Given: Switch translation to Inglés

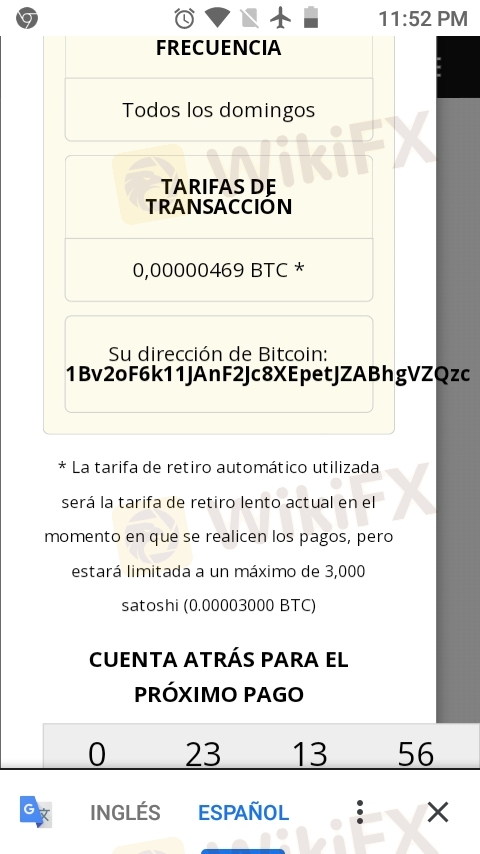Looking at the screenshot, I should coord(125,812).
